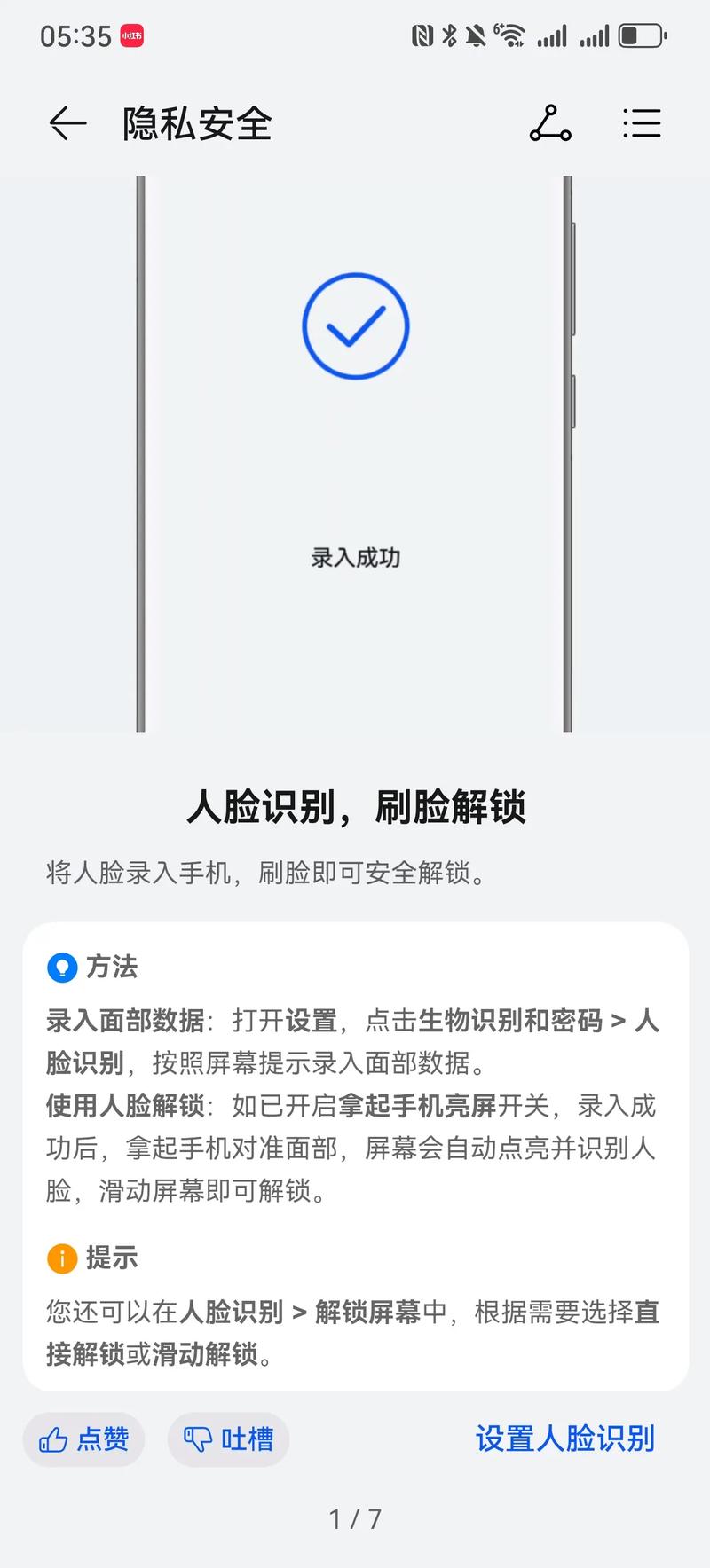The image size is (710, 1568).
Task: Tap the thumbs-up icon next to 点赞
Action: coord(53,1439)
